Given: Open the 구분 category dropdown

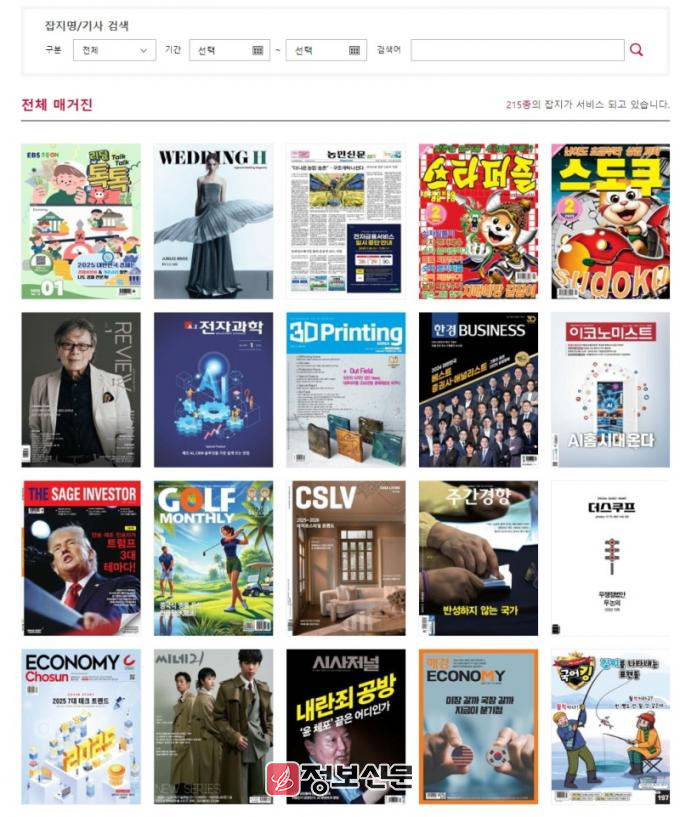Looking at the screenshot, I should (114, 50).
